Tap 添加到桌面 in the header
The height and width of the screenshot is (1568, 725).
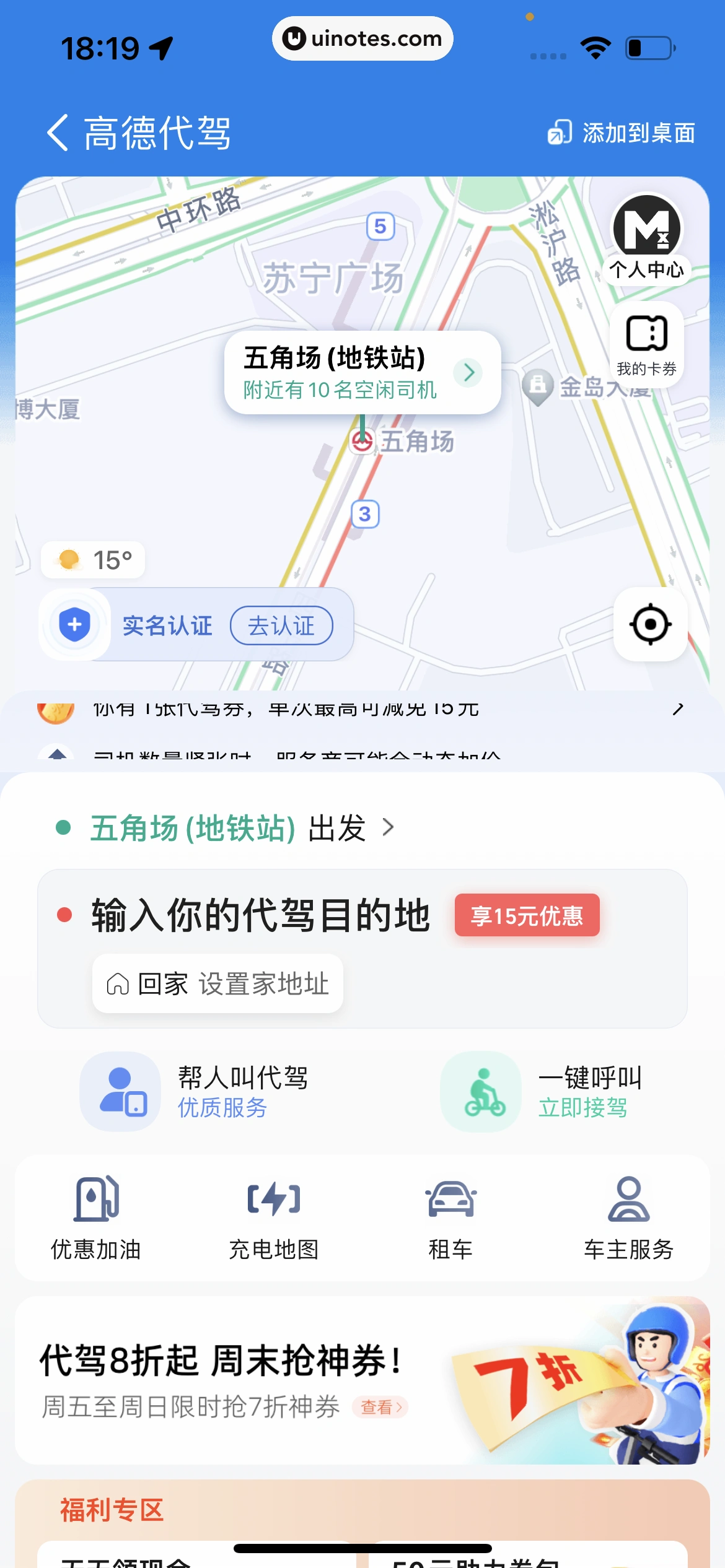(x=622, y=132)
